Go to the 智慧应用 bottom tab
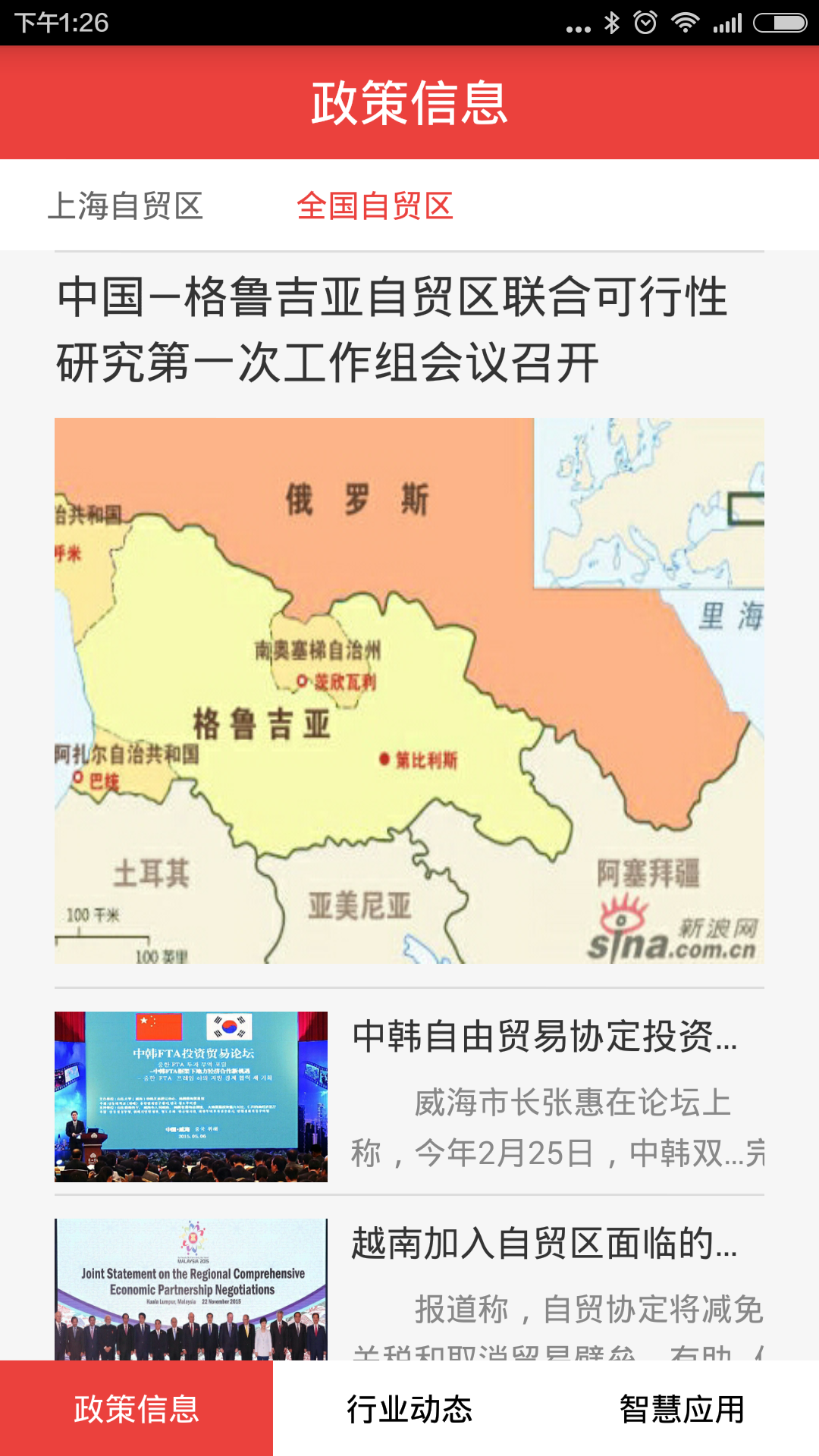This screenshot has height=1456, width=819. 682,1408
